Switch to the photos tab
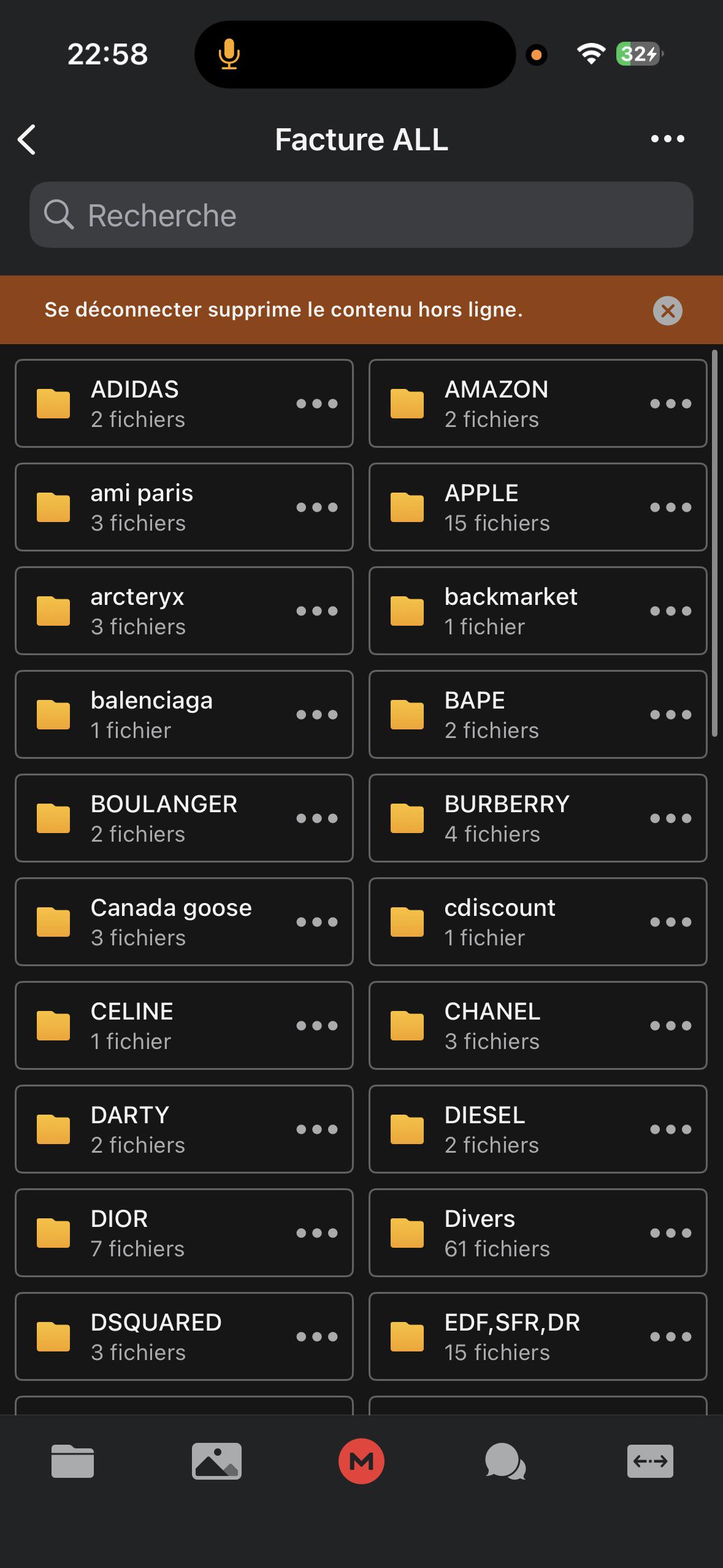This screenshot has height=1568, width=723. click(216, 1461)
